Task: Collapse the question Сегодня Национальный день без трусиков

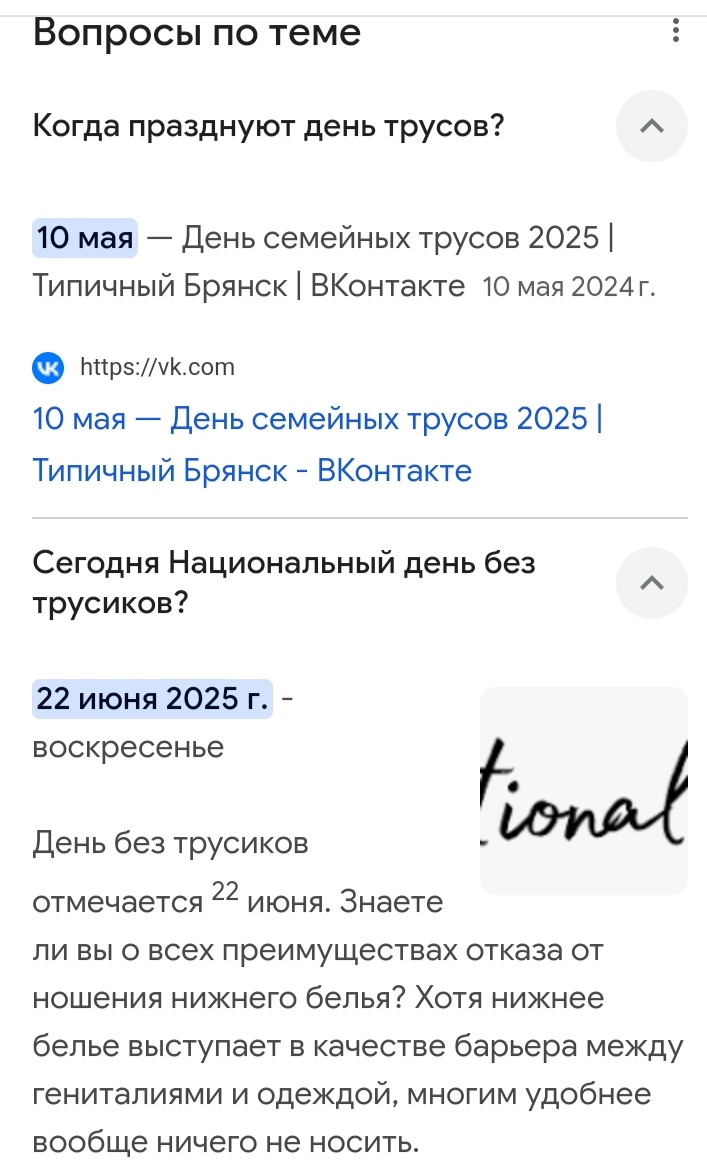Action: click(651, 583)
